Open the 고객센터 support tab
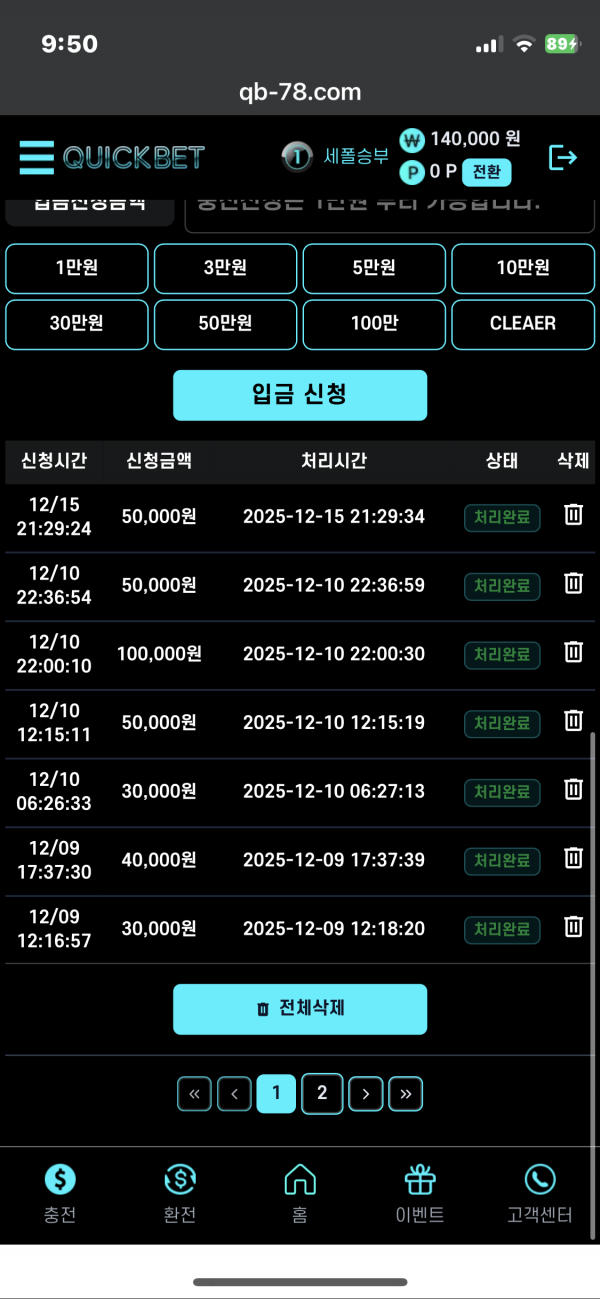This screenshot has height=1299, width=600. [x=540, y=1195]
